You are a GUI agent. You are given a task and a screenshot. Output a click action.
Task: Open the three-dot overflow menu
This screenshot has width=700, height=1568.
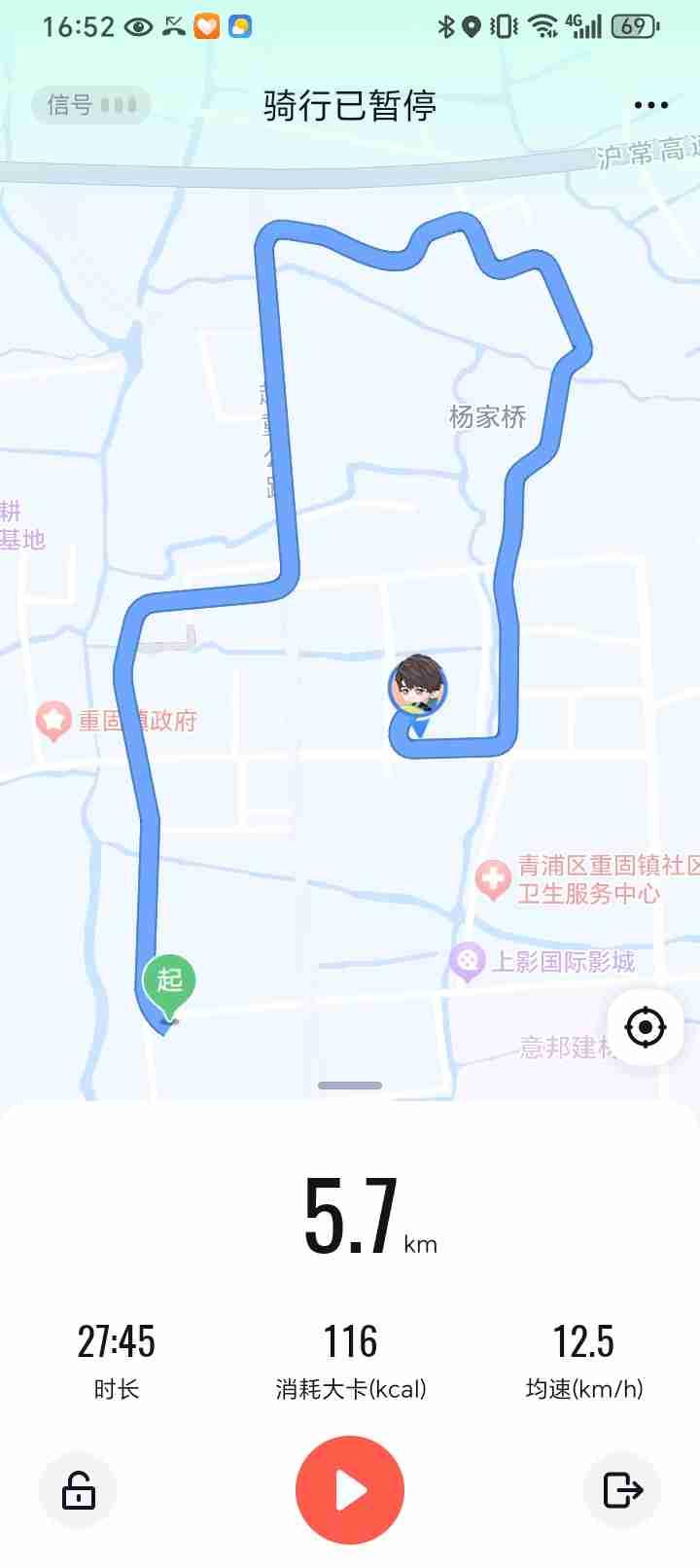pos(649,104)
